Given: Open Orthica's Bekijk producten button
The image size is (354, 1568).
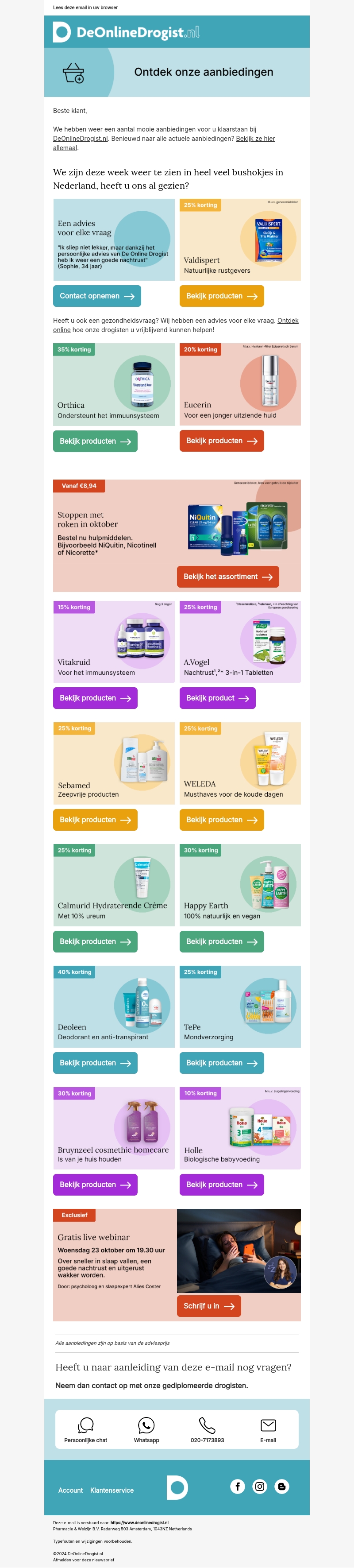Looking at the screenshot, I should (x=95, y=441).
